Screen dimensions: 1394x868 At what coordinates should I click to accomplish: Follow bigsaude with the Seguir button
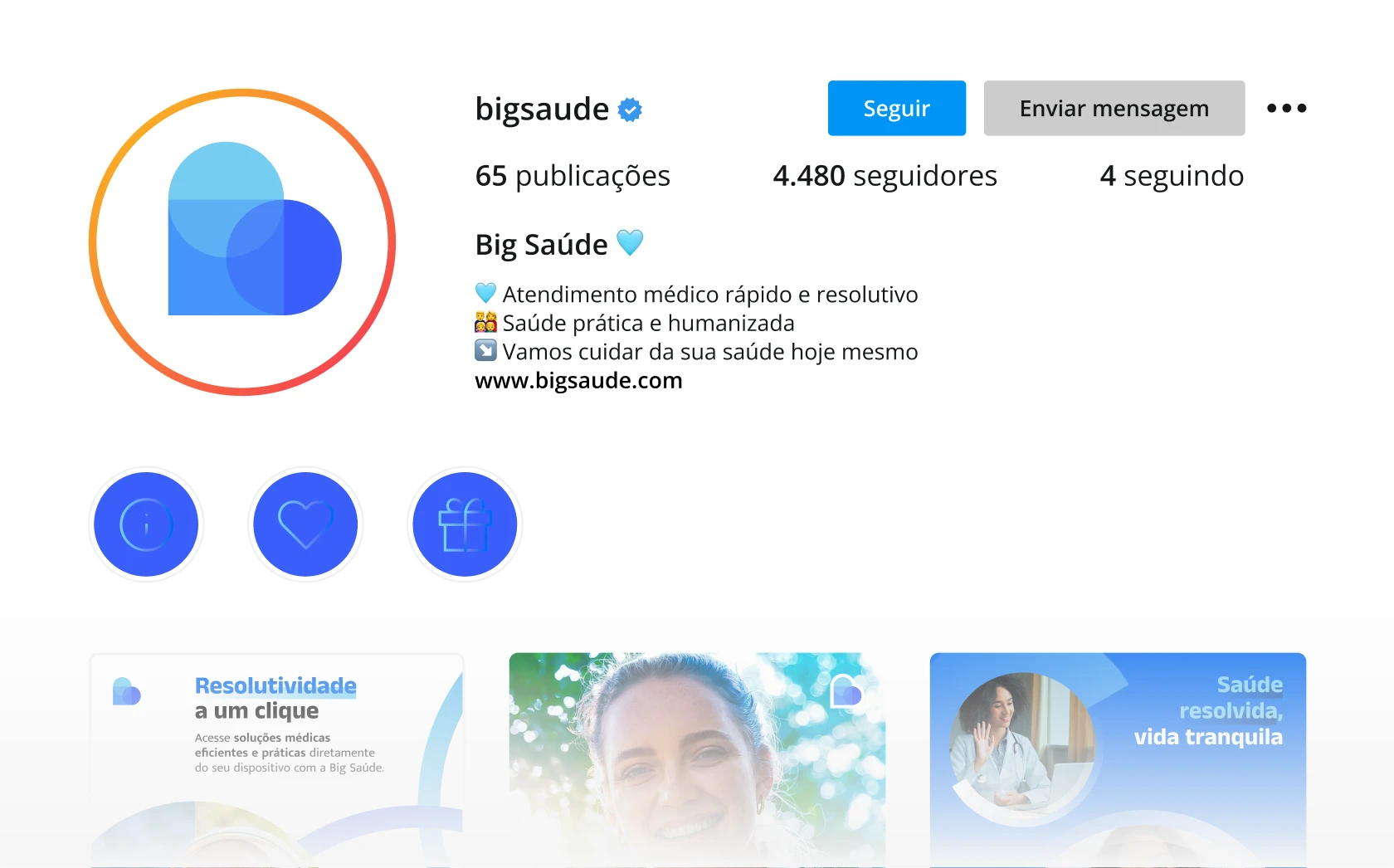pos(896,108)
